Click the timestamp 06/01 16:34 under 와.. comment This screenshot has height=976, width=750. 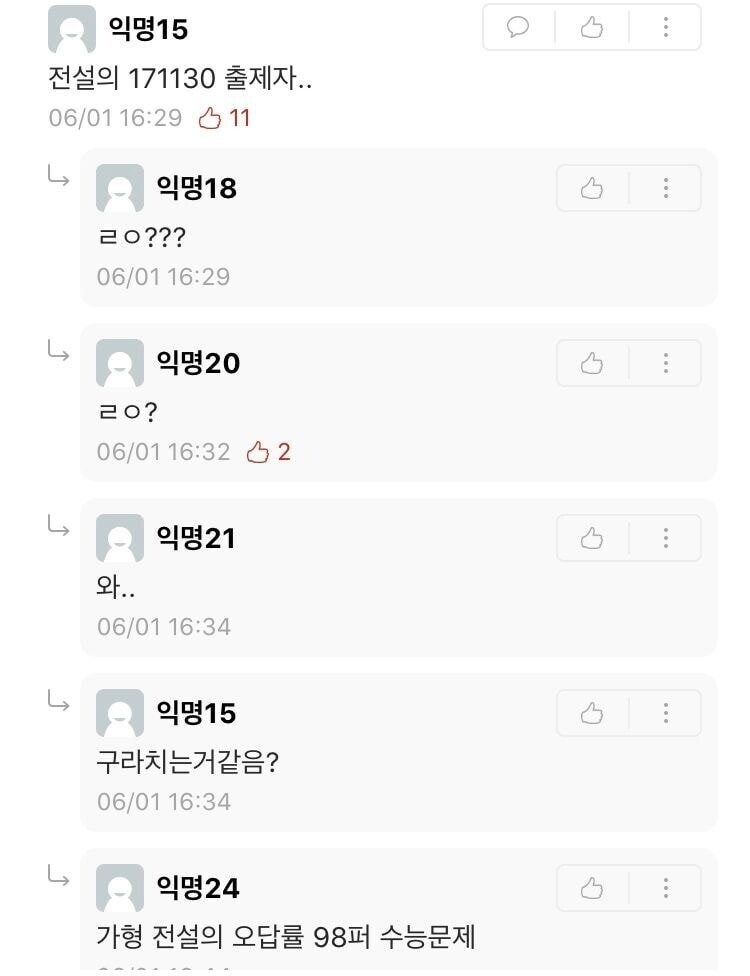coord(163,627)
